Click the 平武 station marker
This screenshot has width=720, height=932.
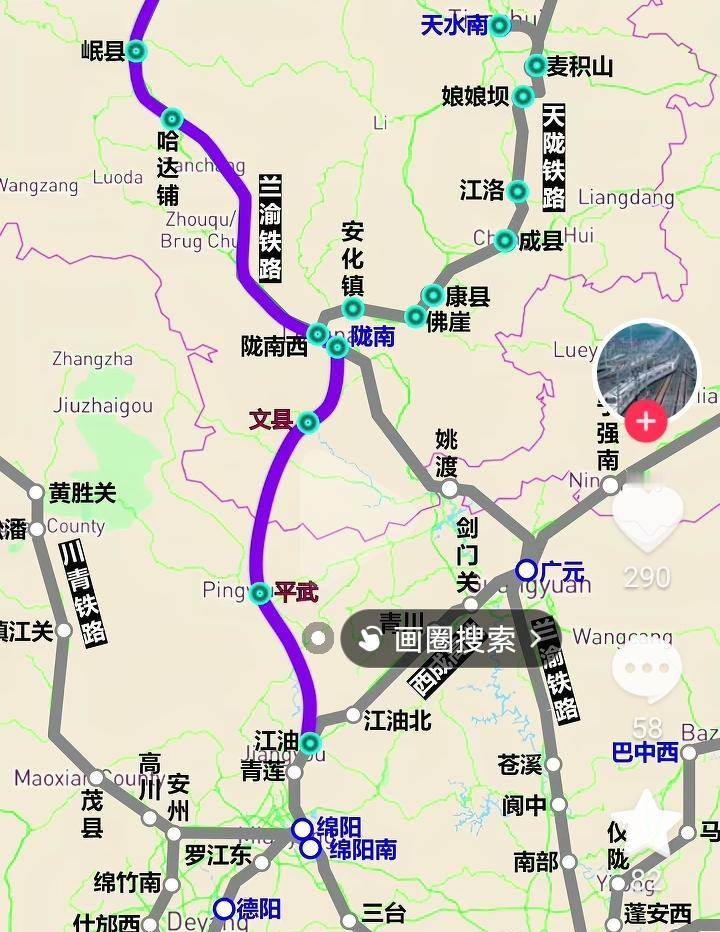coord(262,593)
